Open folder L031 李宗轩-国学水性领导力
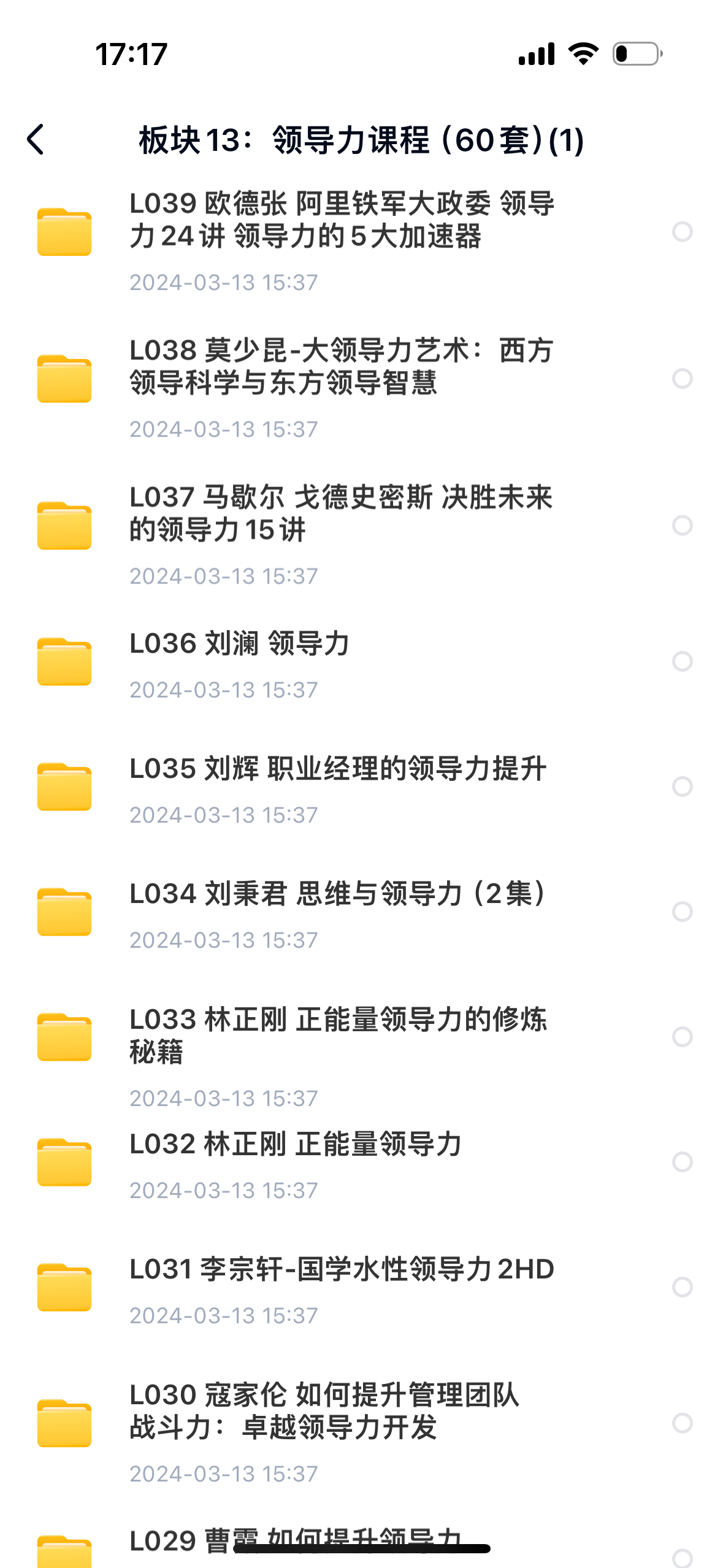The image size is (723, 1568). [341, 1270]
